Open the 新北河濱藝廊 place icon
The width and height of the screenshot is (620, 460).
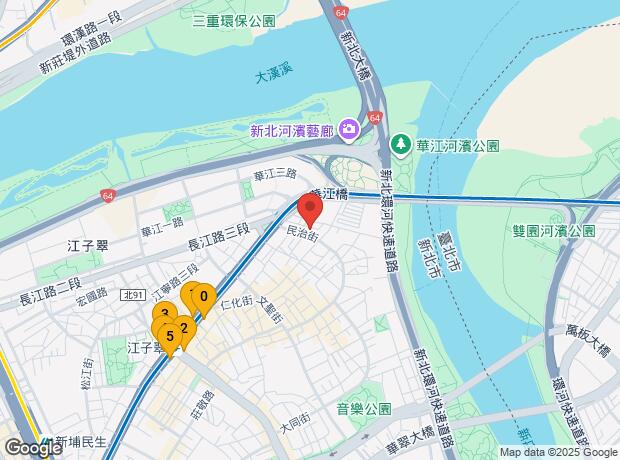pyautogui.click(x=348, y=130)
